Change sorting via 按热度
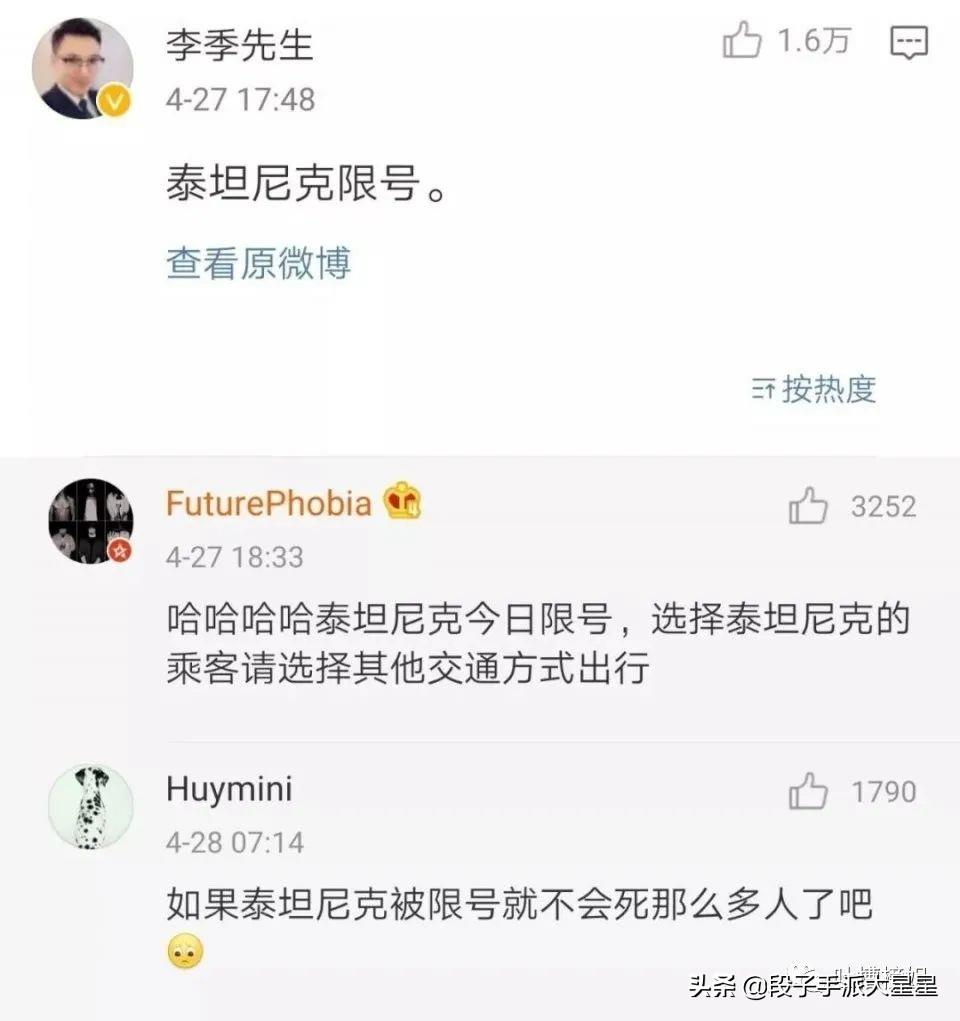 (815, 389)
